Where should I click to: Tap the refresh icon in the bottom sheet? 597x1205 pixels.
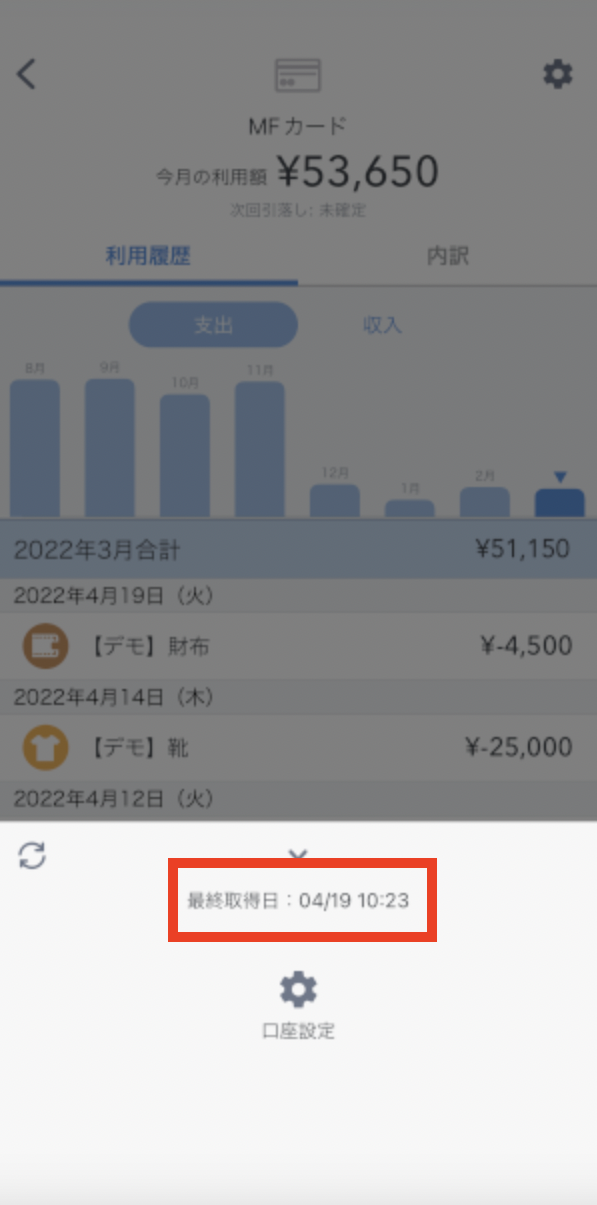(33, 856)
